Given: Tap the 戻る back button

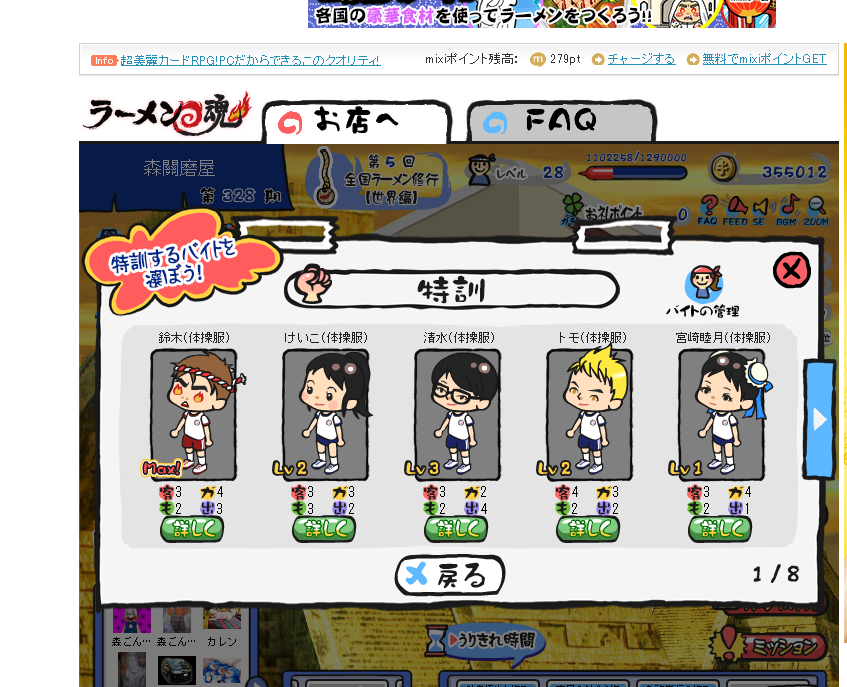Looking at the screenshot, I should (x=450, y=575).
